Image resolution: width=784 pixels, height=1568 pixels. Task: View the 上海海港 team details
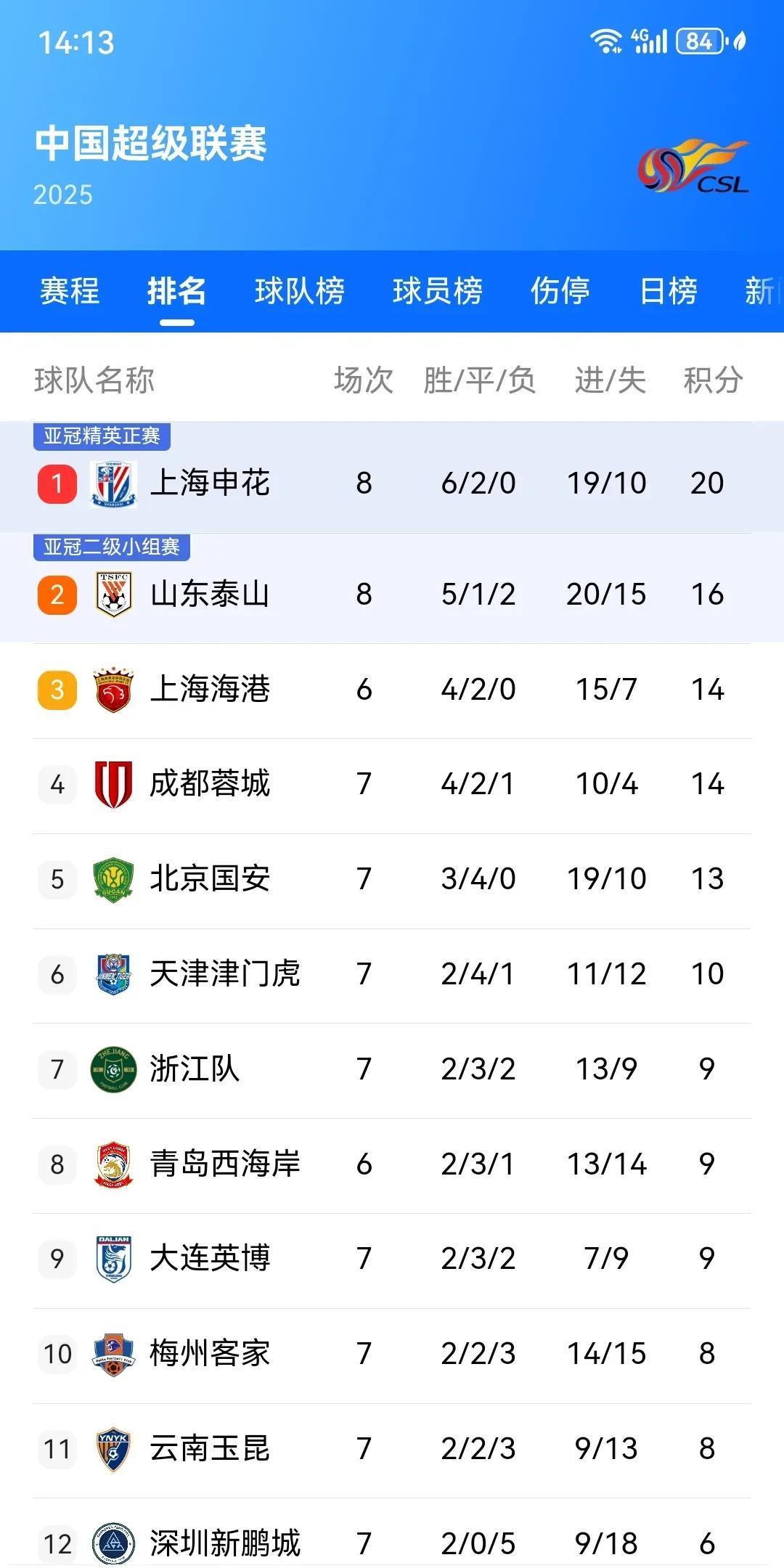click(392, 690)
